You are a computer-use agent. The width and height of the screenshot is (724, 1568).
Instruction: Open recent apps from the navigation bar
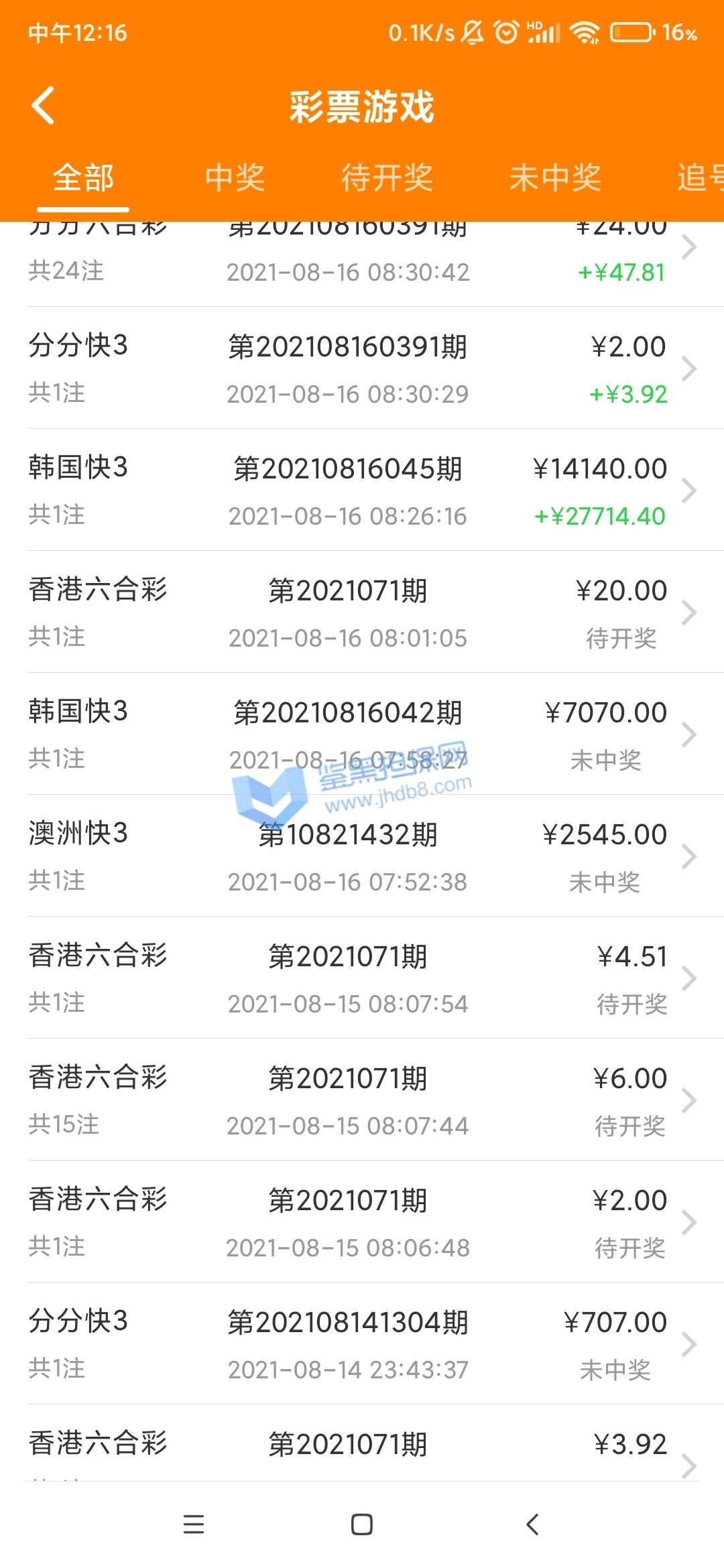click(x=194, y=1524)
